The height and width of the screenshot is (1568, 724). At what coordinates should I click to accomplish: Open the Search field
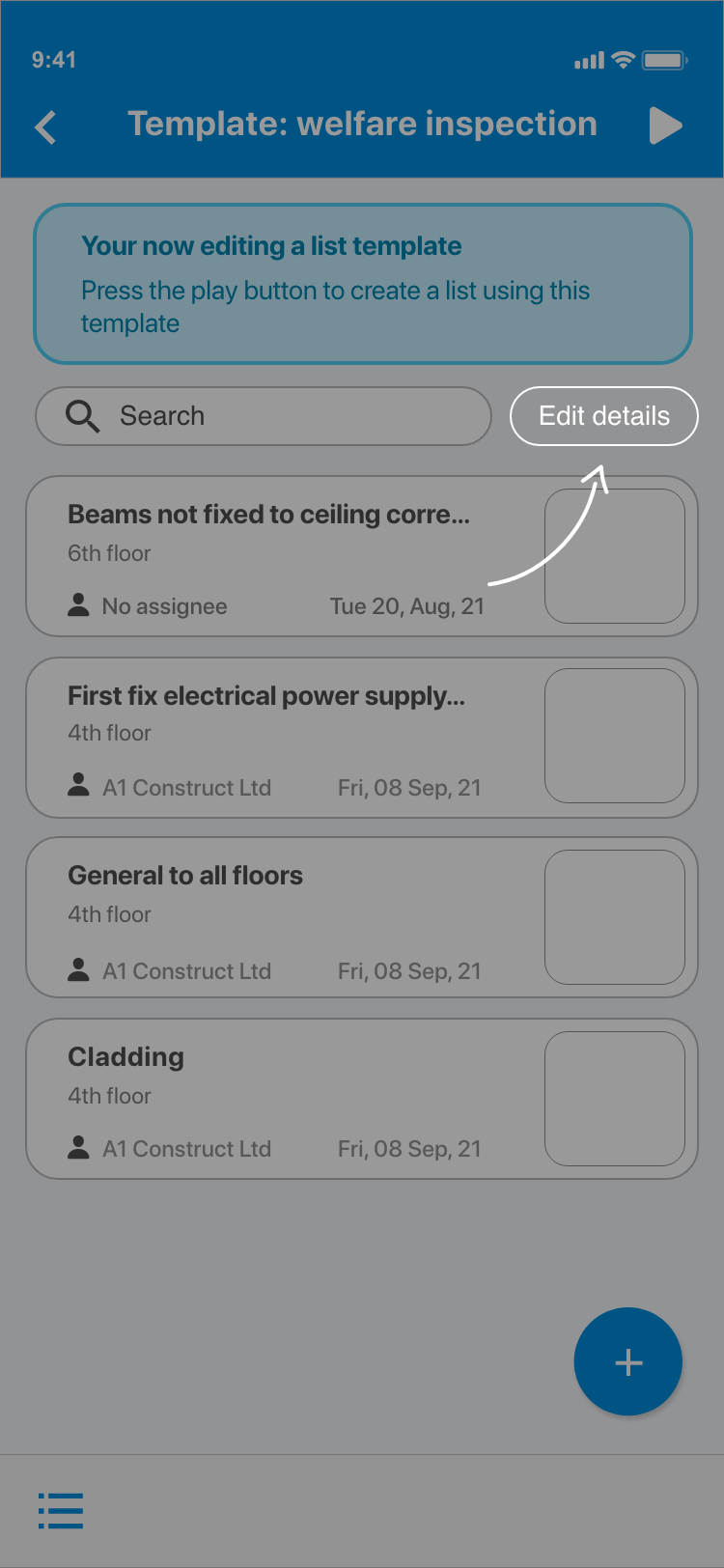click(x=264, y=416)
